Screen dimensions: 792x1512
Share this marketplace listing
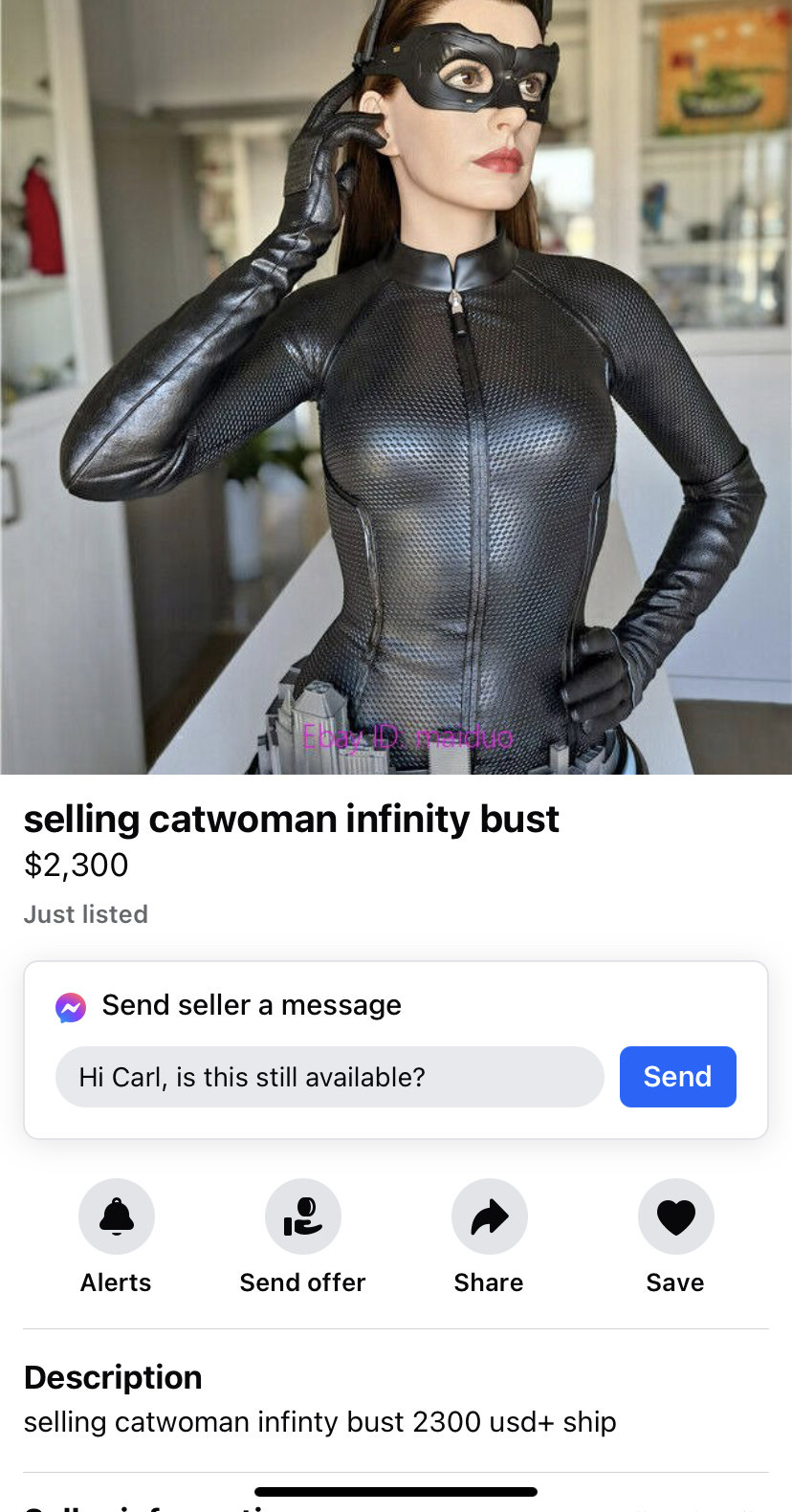489,1216
